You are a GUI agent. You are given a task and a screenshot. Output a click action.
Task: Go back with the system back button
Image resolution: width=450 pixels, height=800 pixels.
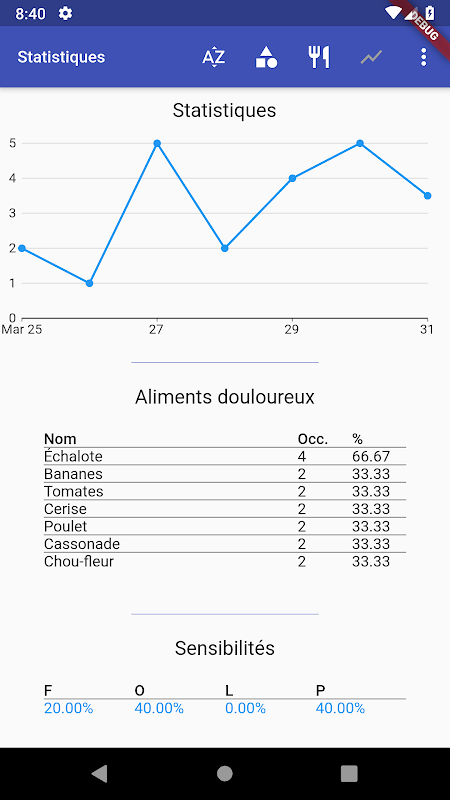click(x=99, y=773)
